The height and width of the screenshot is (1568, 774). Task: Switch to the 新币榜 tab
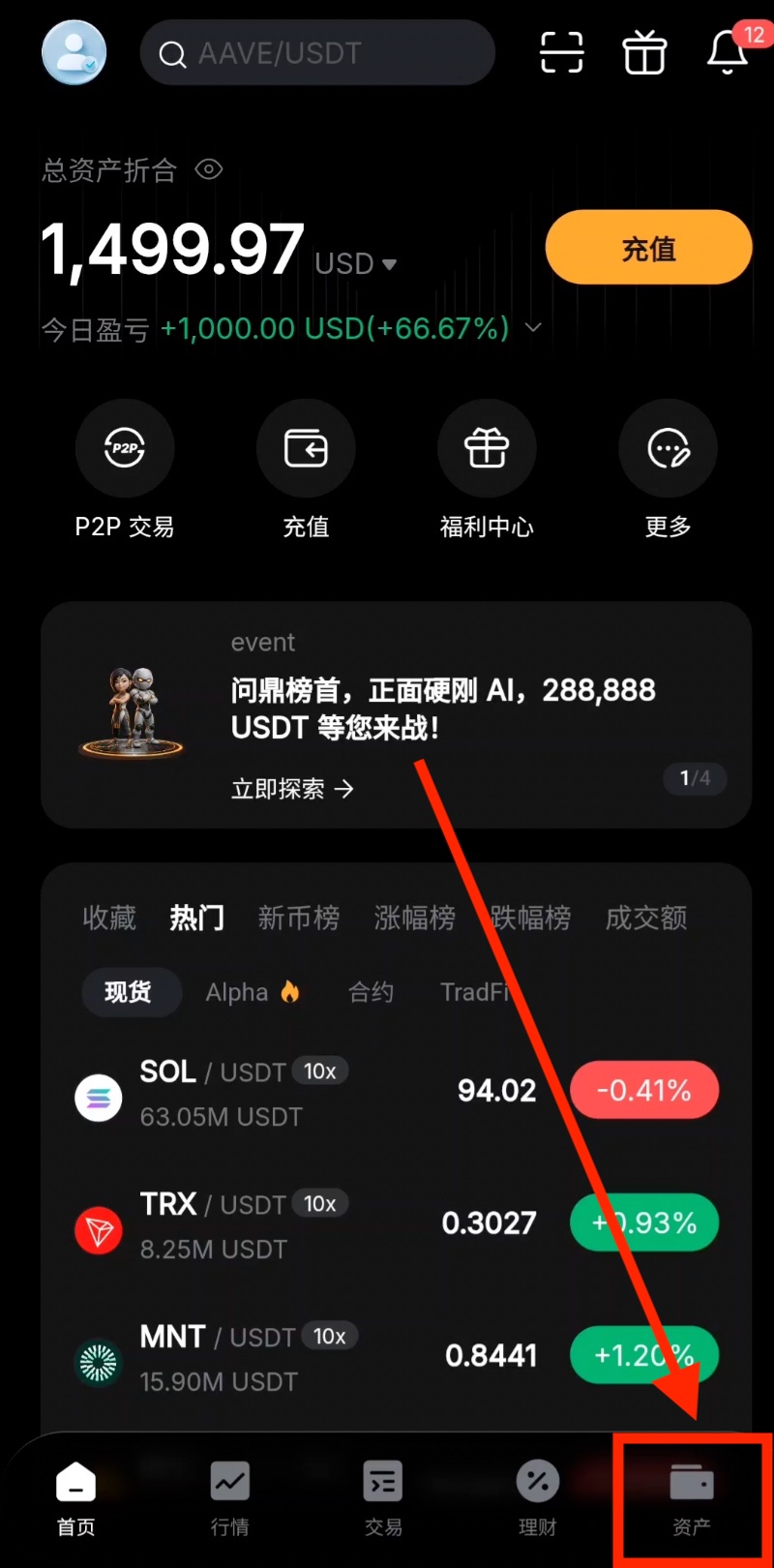click(299, 918)
